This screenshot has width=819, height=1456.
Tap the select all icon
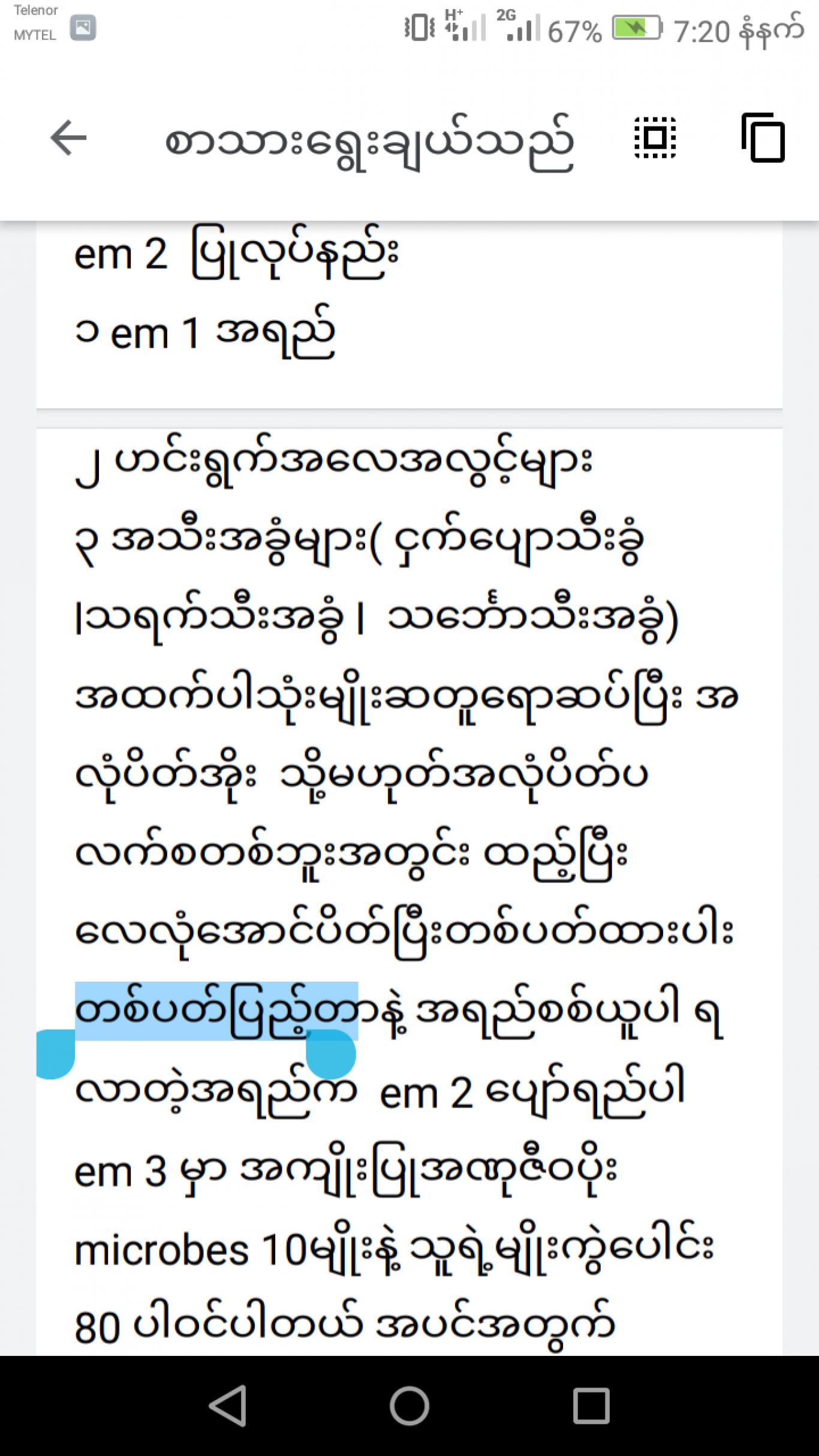tap(655, 138)
